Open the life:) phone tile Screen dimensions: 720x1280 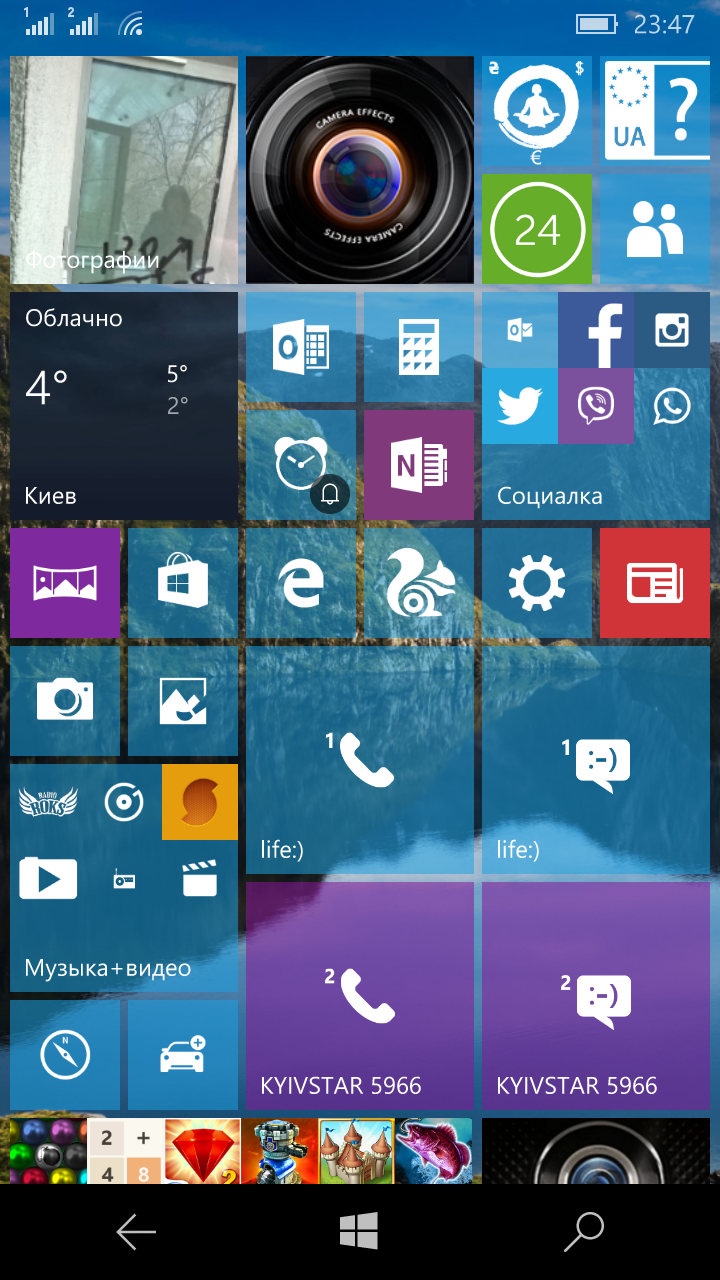[x=360, y=760]
